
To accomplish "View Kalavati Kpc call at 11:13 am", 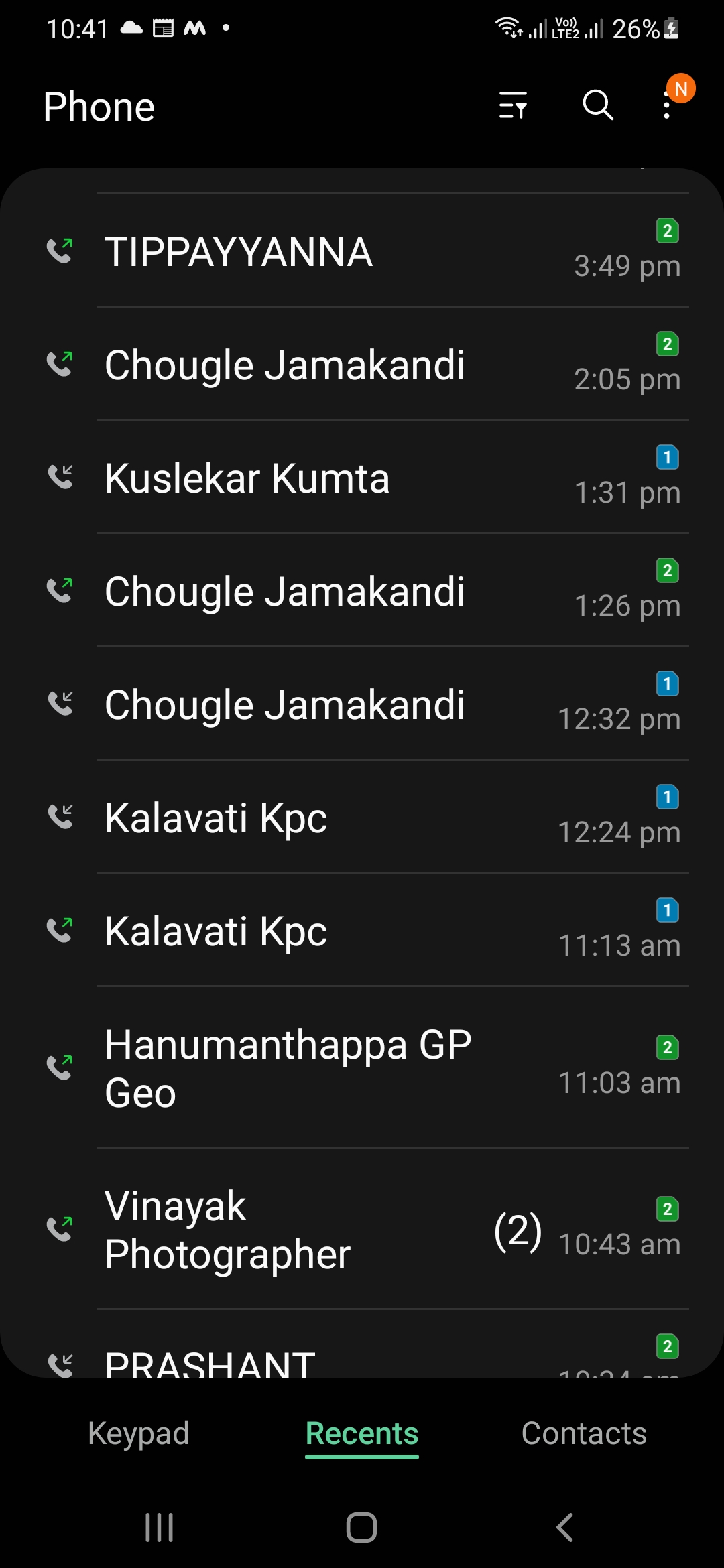I will tap(362, 931).
